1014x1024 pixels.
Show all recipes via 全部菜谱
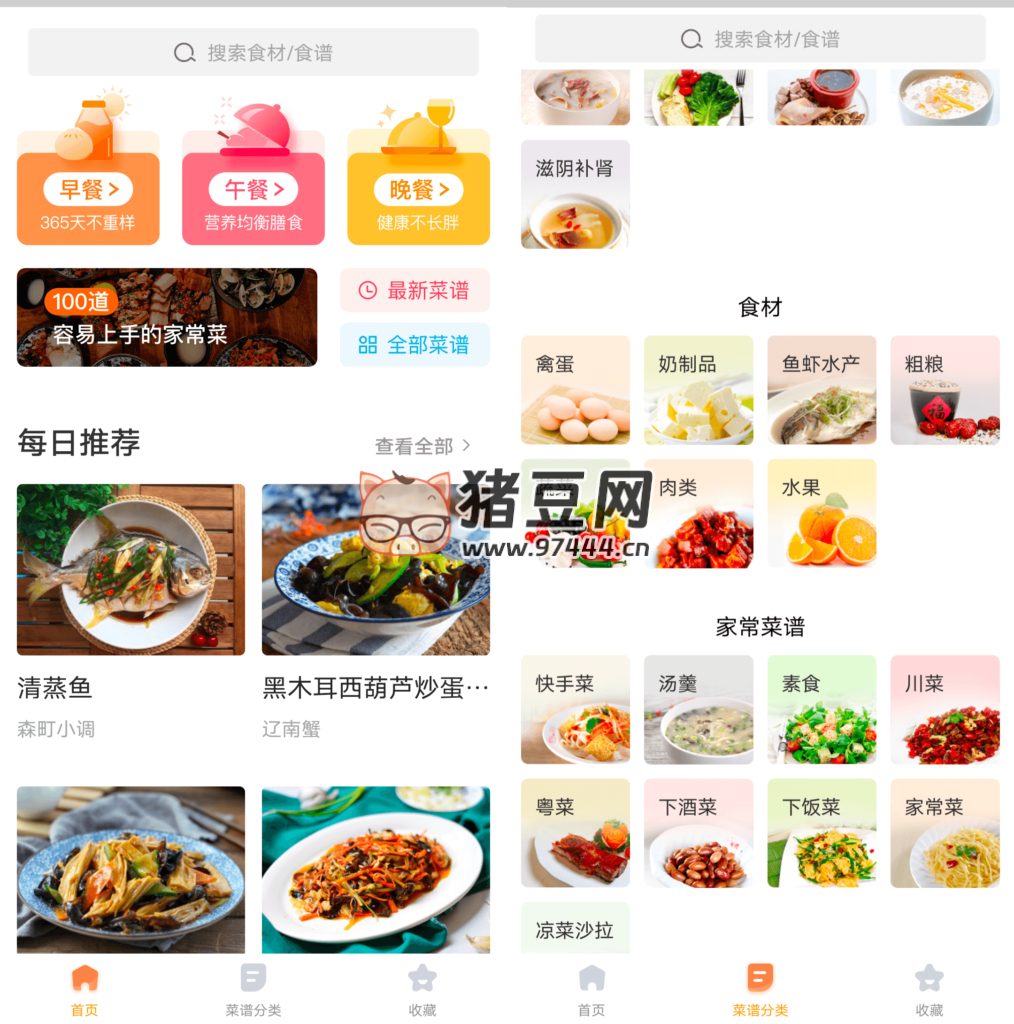415,345
